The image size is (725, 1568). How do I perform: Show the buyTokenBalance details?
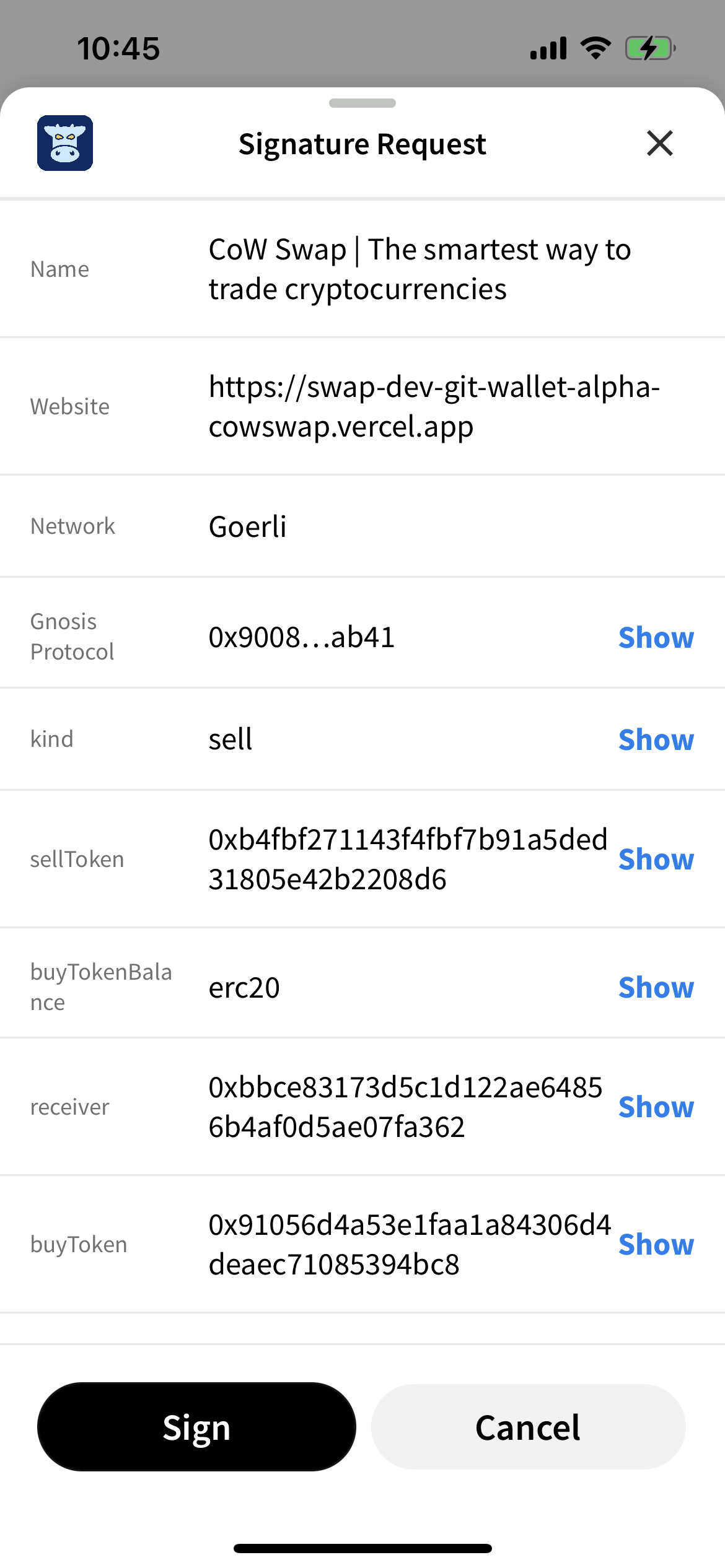click(x=656, y=988)
